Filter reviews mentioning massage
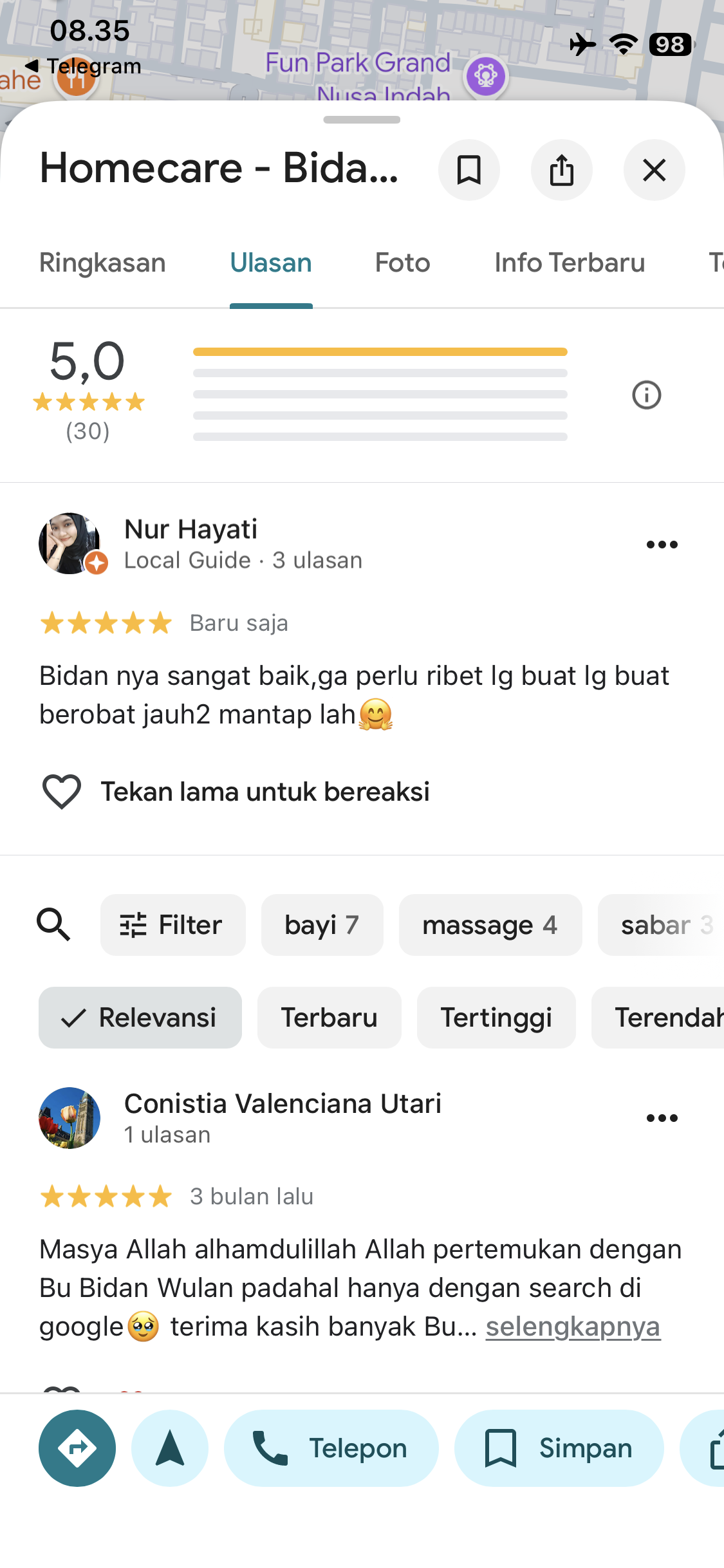This screenshot has height=1568, width=724. [490, 925]
